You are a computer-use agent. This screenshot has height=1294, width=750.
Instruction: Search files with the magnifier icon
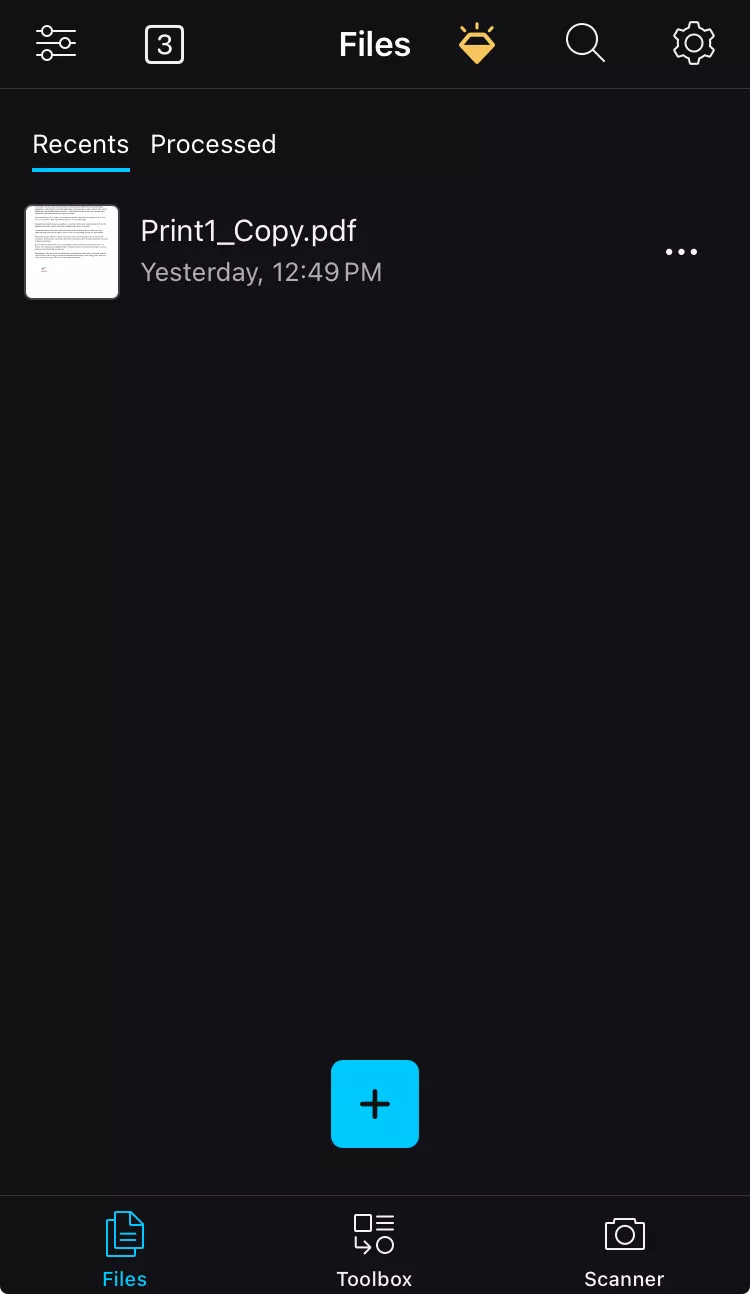(x=585, y=43)
